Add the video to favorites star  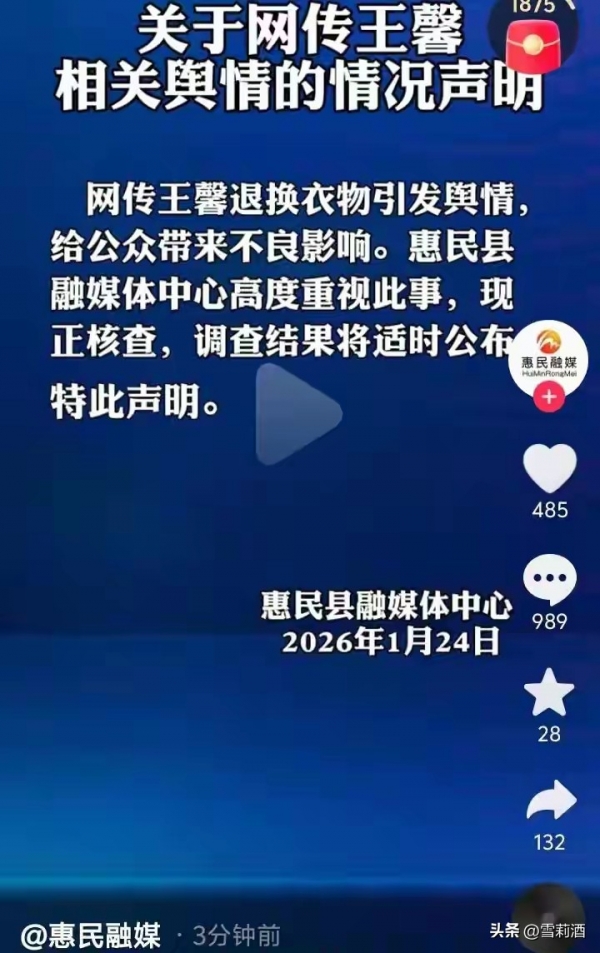[x=549, y=693]
